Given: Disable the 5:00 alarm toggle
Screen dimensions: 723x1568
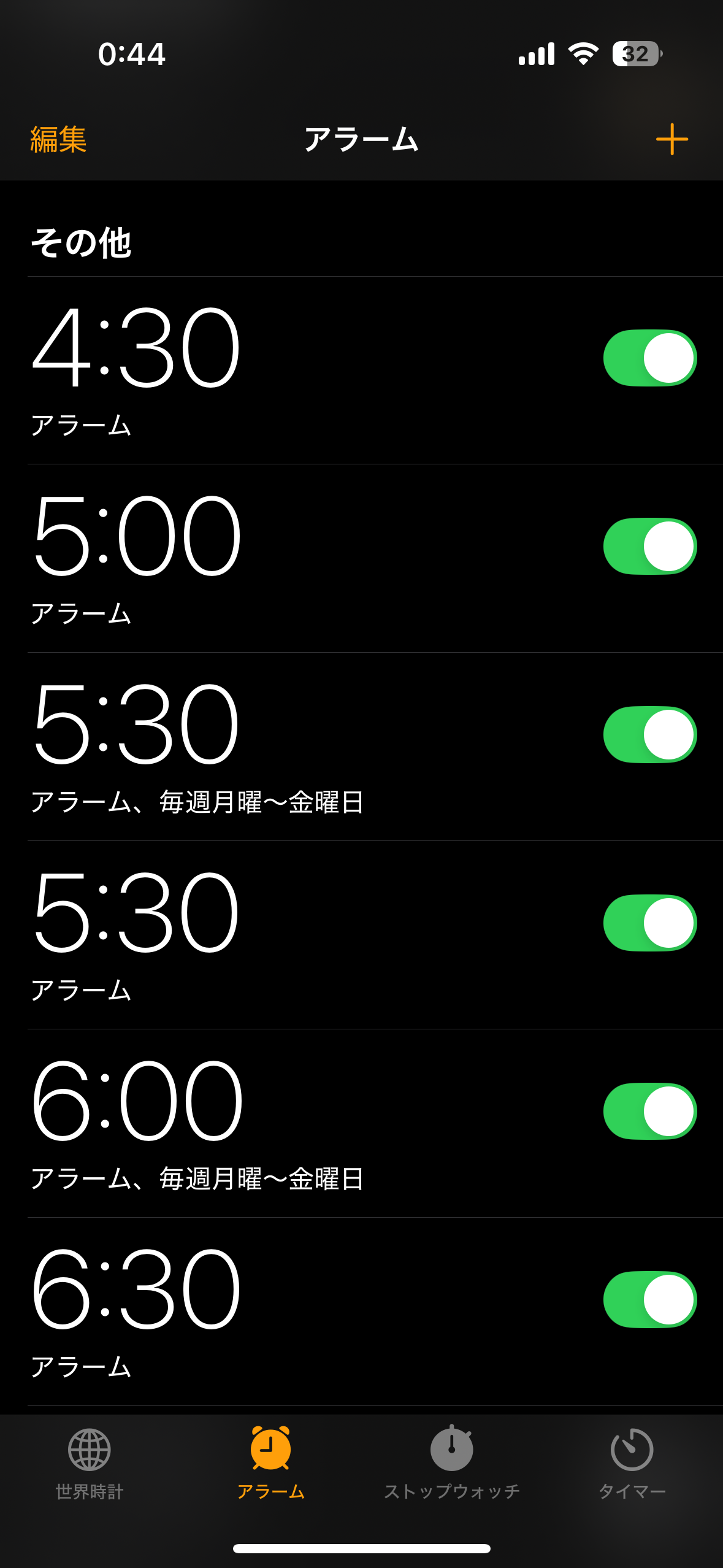Looking at the screenshot, I should (x=650, y=546).
